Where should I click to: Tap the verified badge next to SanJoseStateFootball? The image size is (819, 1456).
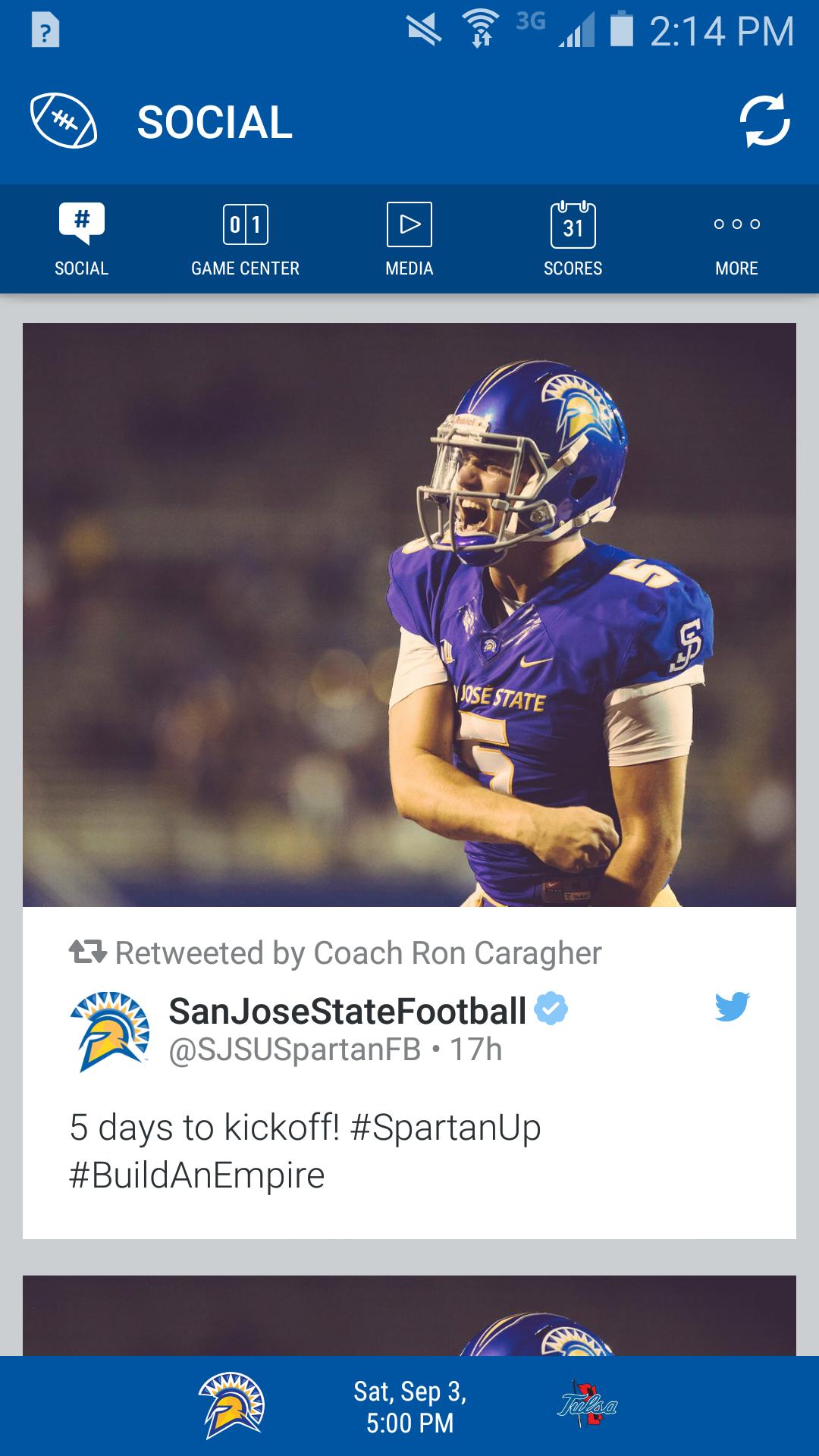551,1009
